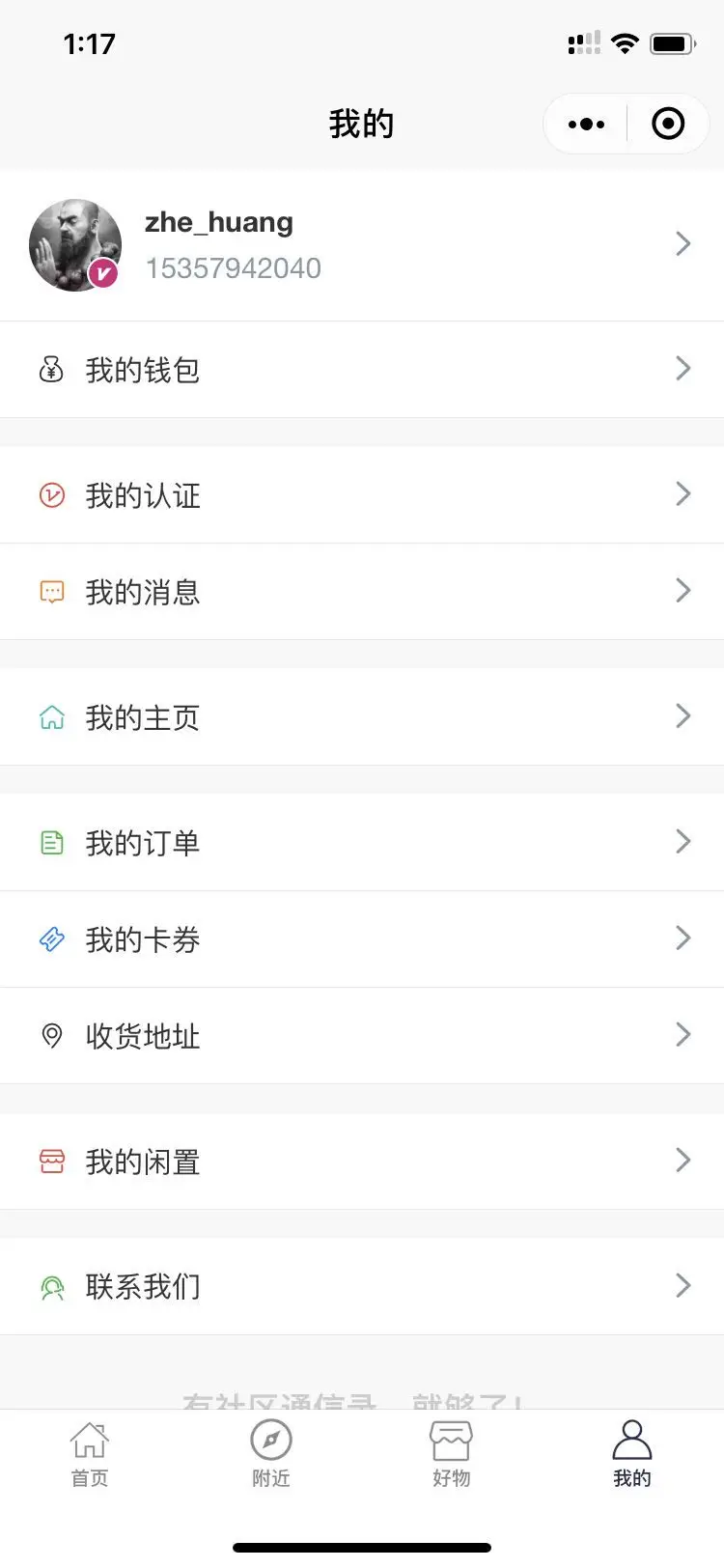
Task: Switch to the 附近 nearby tab
Action: click(x=271, y=1454)
